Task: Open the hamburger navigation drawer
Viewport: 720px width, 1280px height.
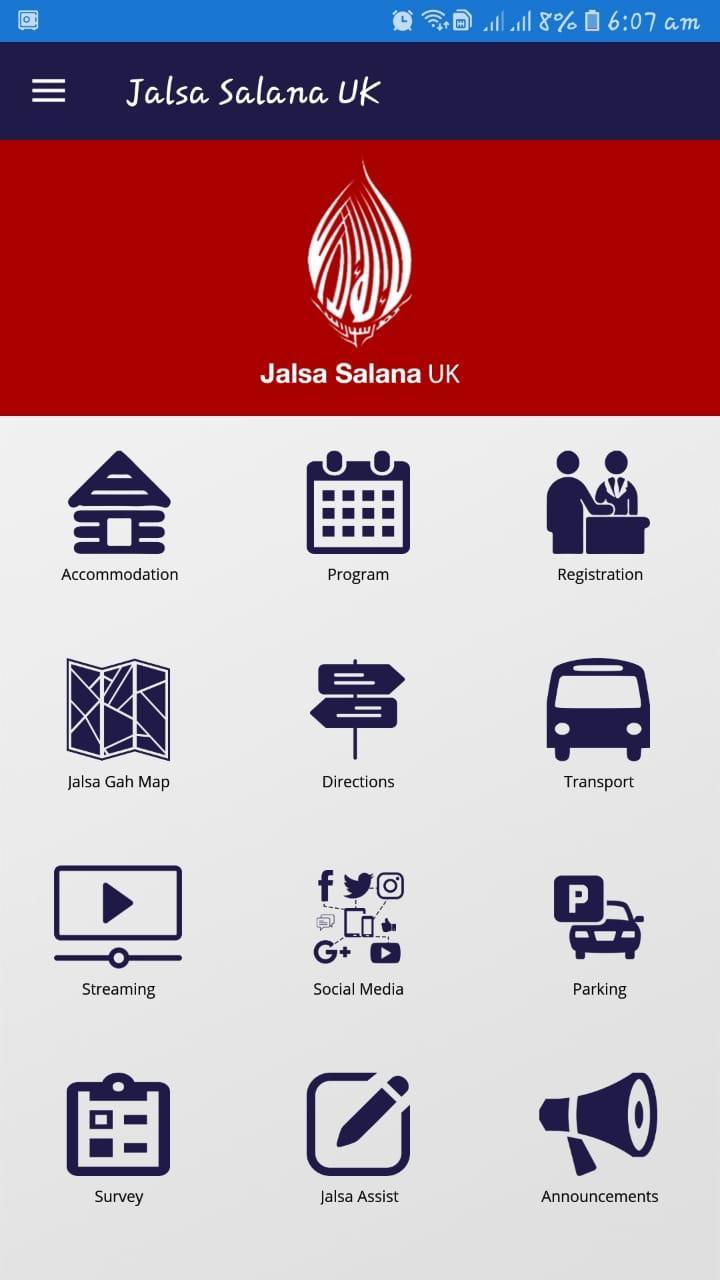Action: 48,91
